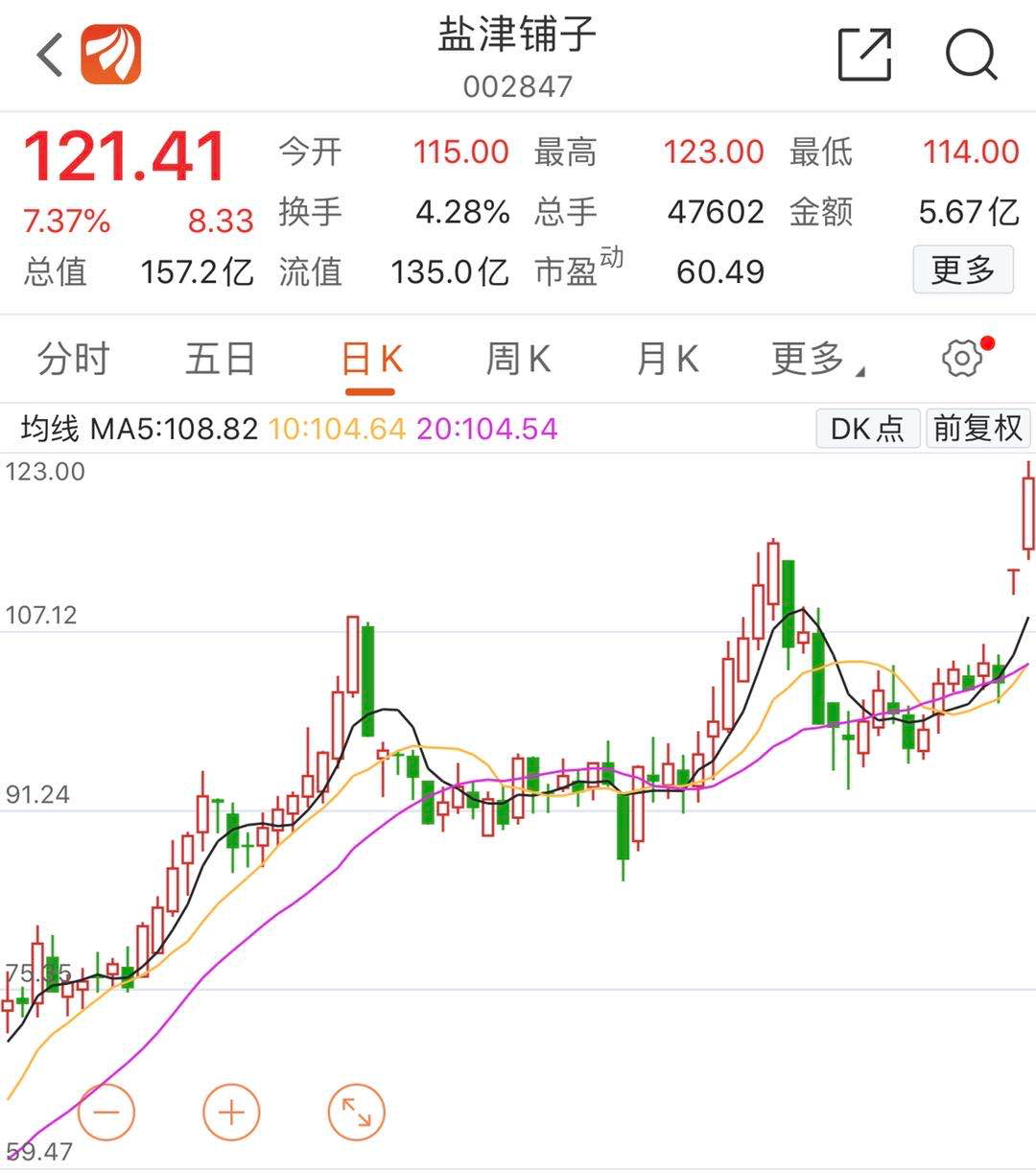Image resolution: width=1036 pixels, height=1172 pixels.
Task: Select the 日K chart tab
Action: coord(371,360)
